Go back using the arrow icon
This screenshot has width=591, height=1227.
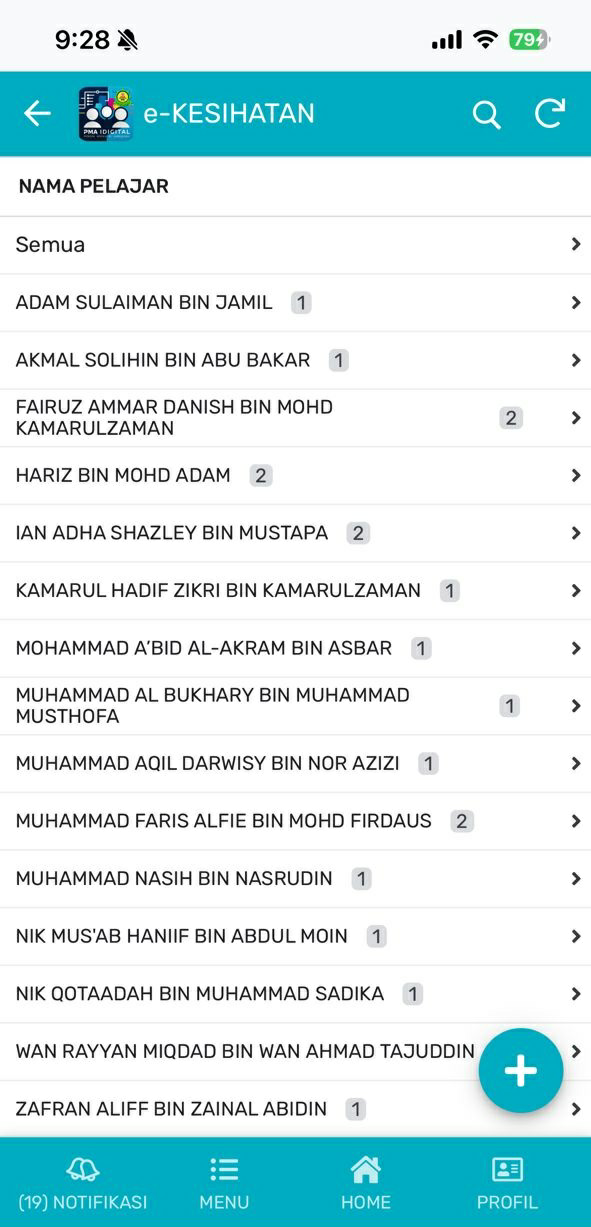coord(37,114)
